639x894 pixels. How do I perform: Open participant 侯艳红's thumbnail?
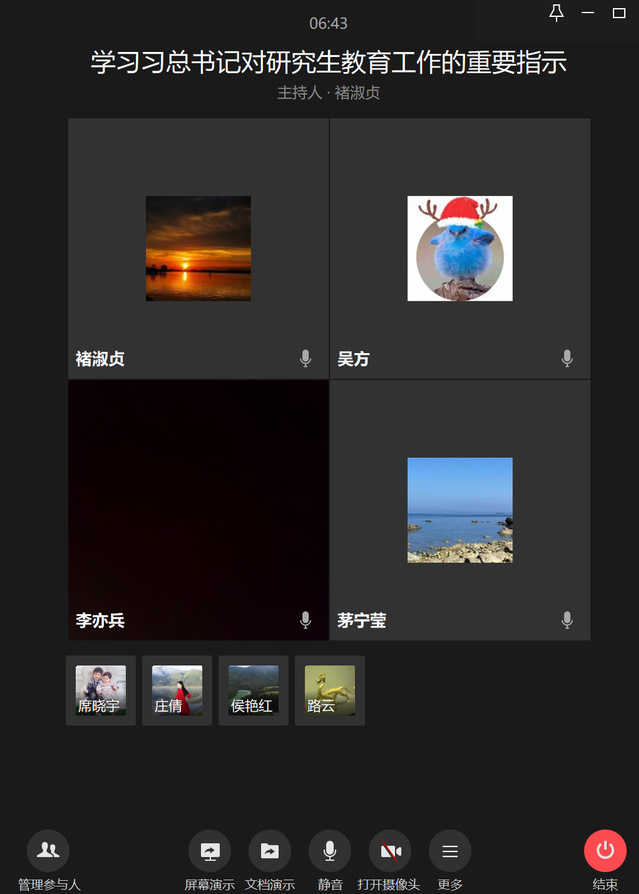click(x=253, y=690)
